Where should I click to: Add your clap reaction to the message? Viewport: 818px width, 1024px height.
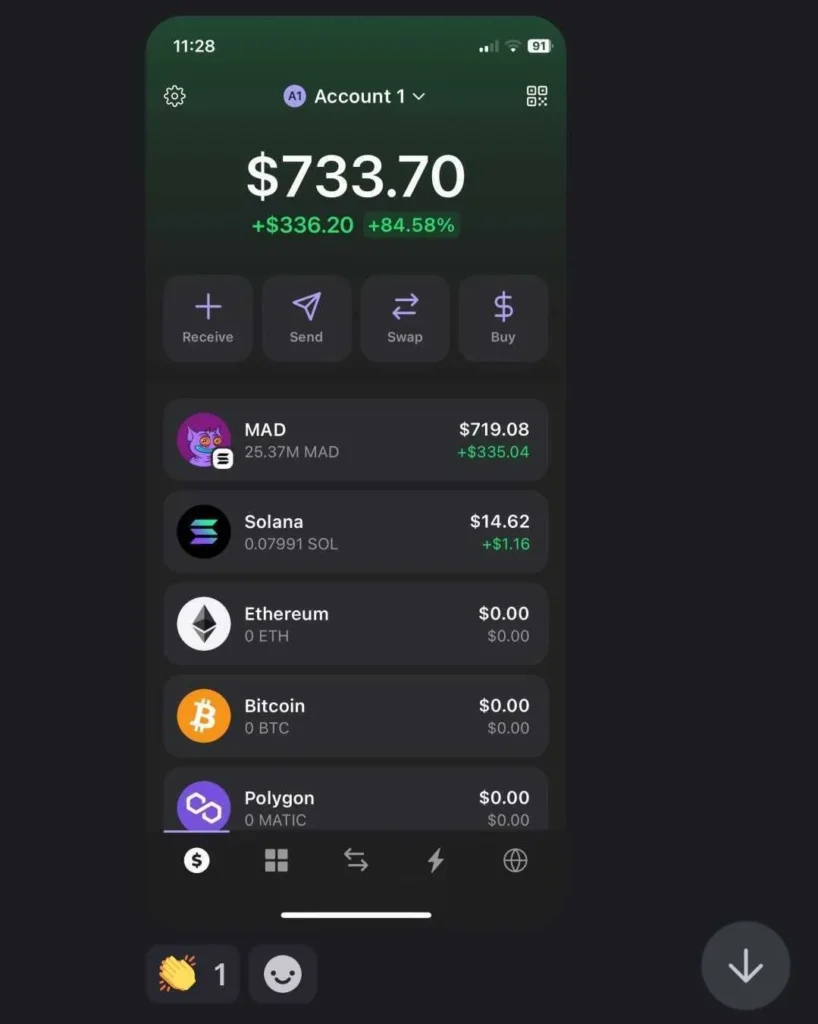tap(192, 973)
